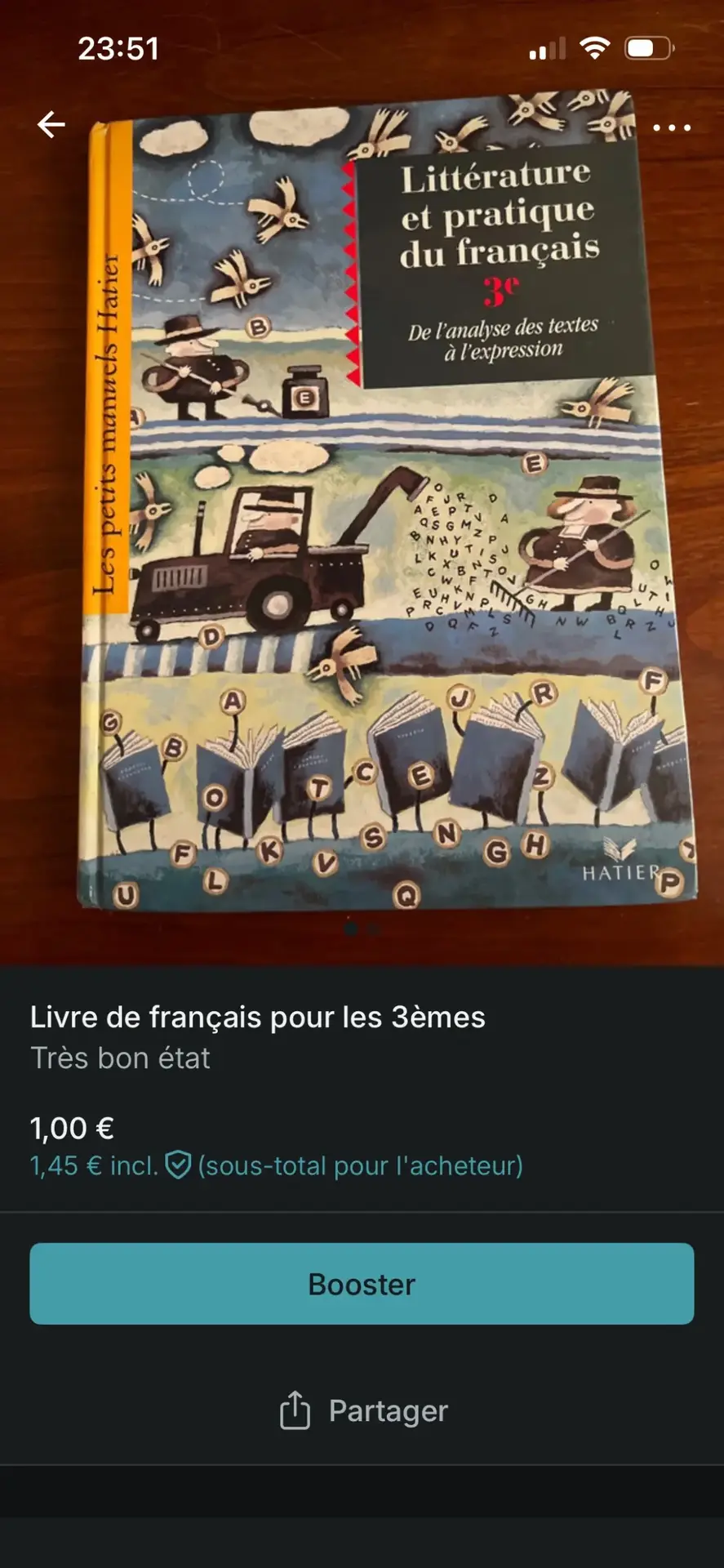This screenshot has height=1568, width=724.
Task: Open the three-dot overflow menu
Action: (671, 128)
